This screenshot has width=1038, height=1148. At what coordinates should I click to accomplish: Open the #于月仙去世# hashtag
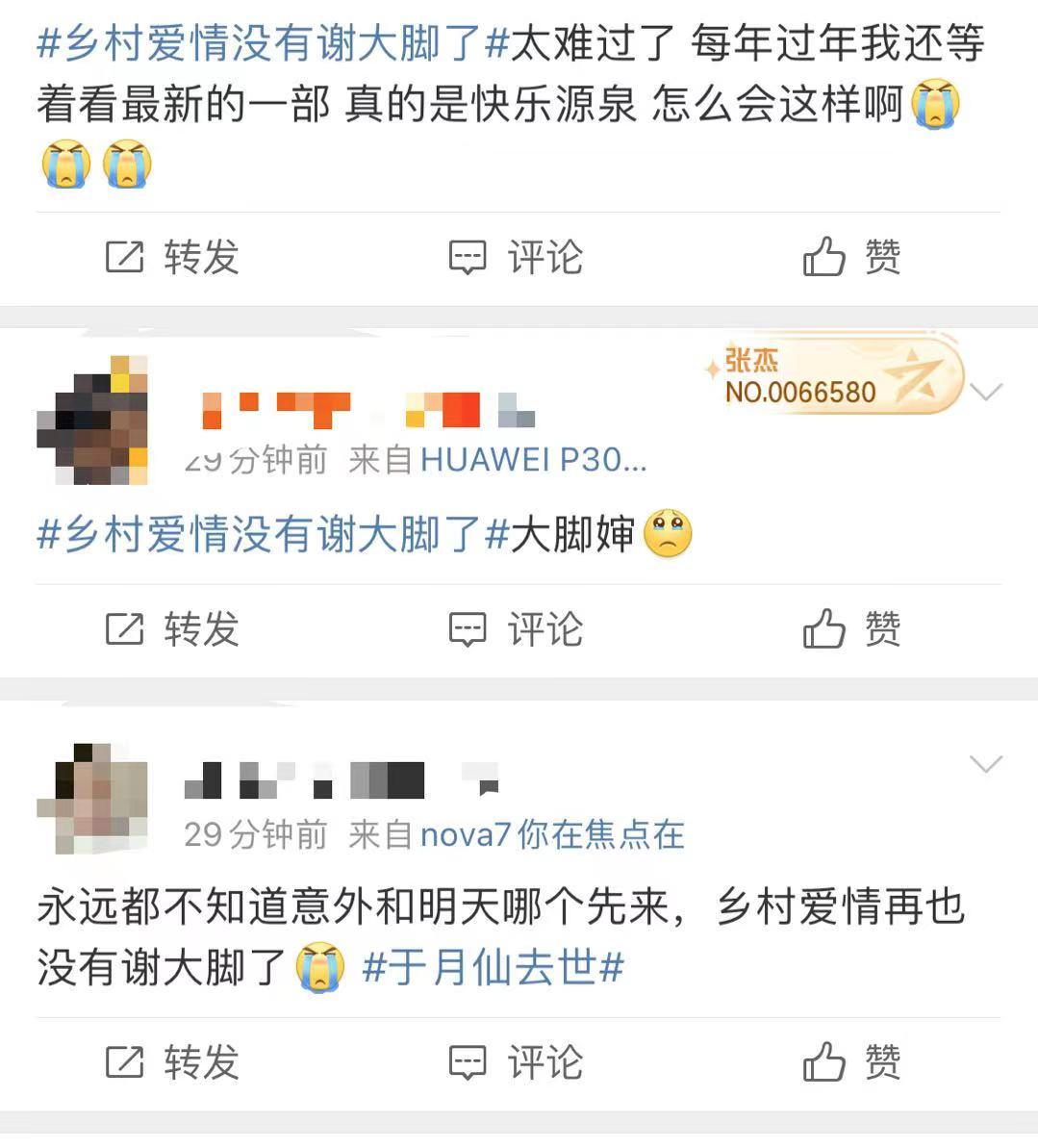pos(494,967)
